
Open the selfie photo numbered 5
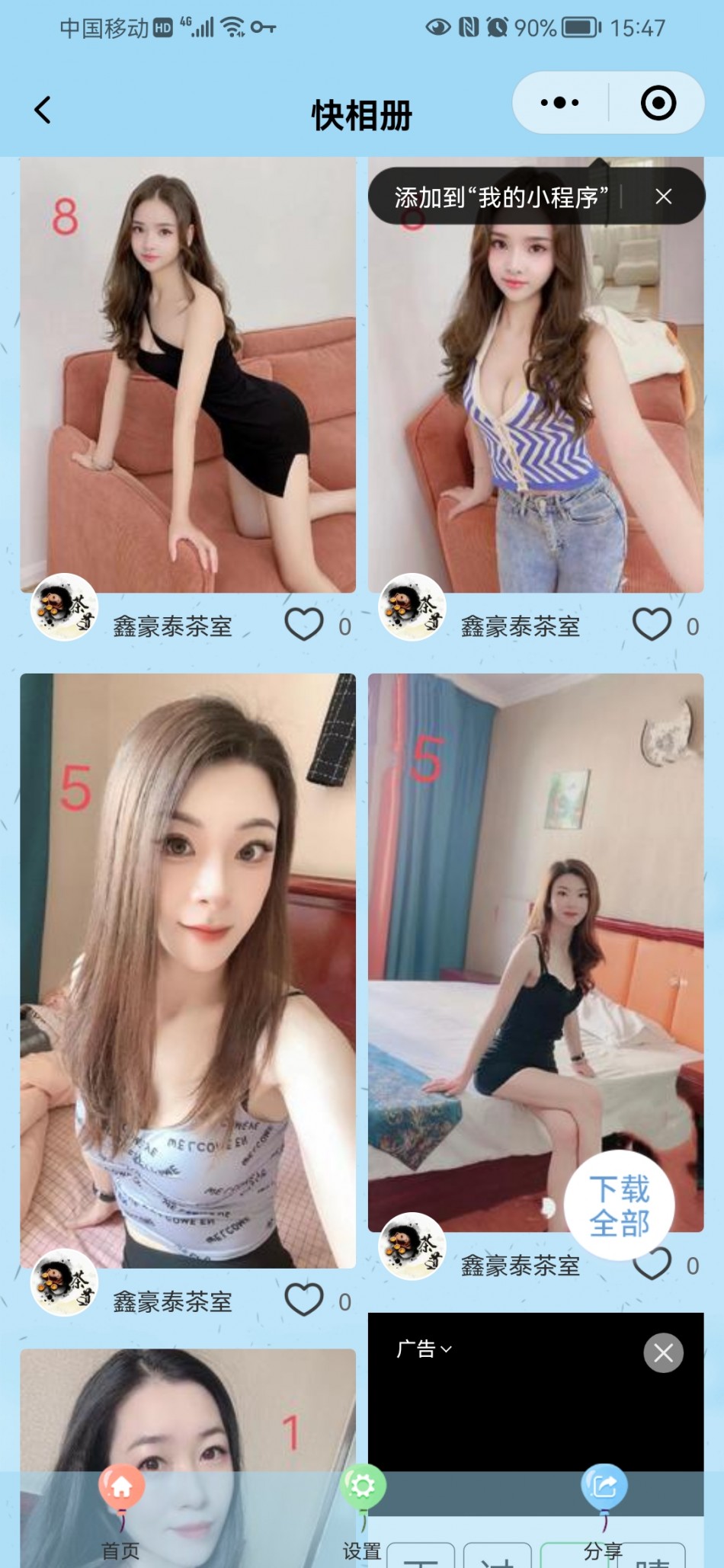pos(187,969)
